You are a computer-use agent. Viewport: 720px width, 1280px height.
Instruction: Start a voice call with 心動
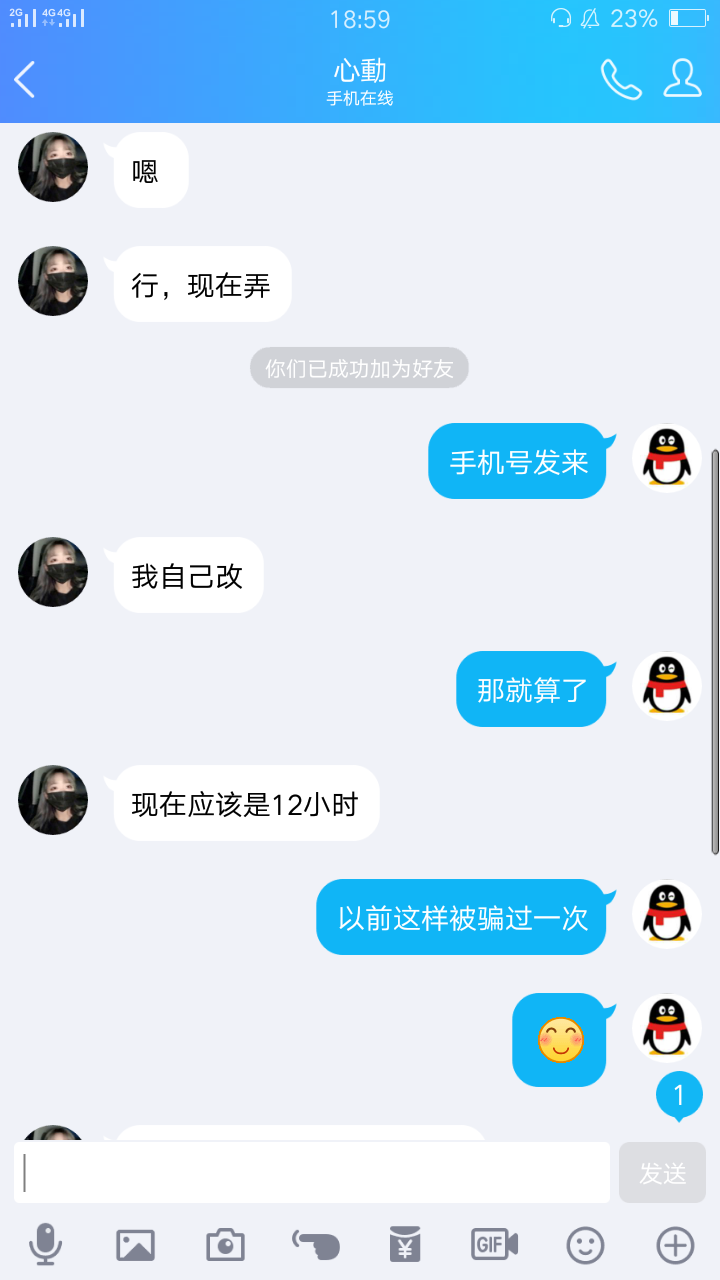point(621,79)
